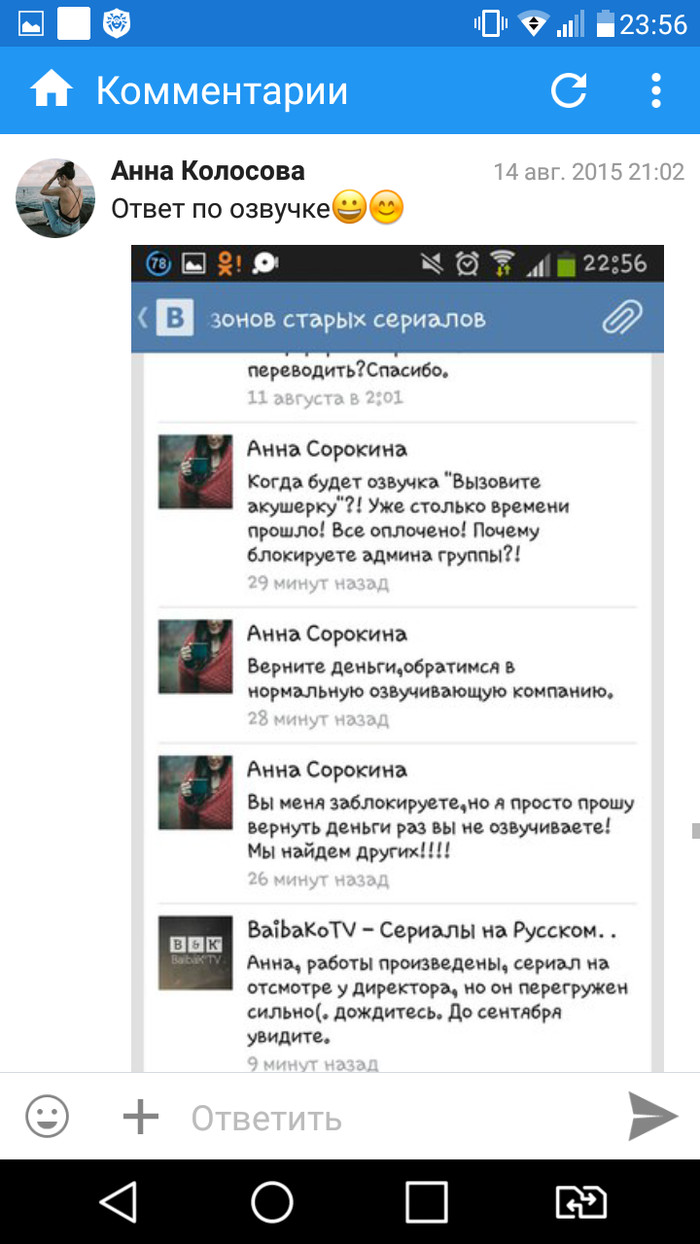Send the reply with the arrow icon
Viewport: 700px width, 1244px height.
click(652, 1116)
